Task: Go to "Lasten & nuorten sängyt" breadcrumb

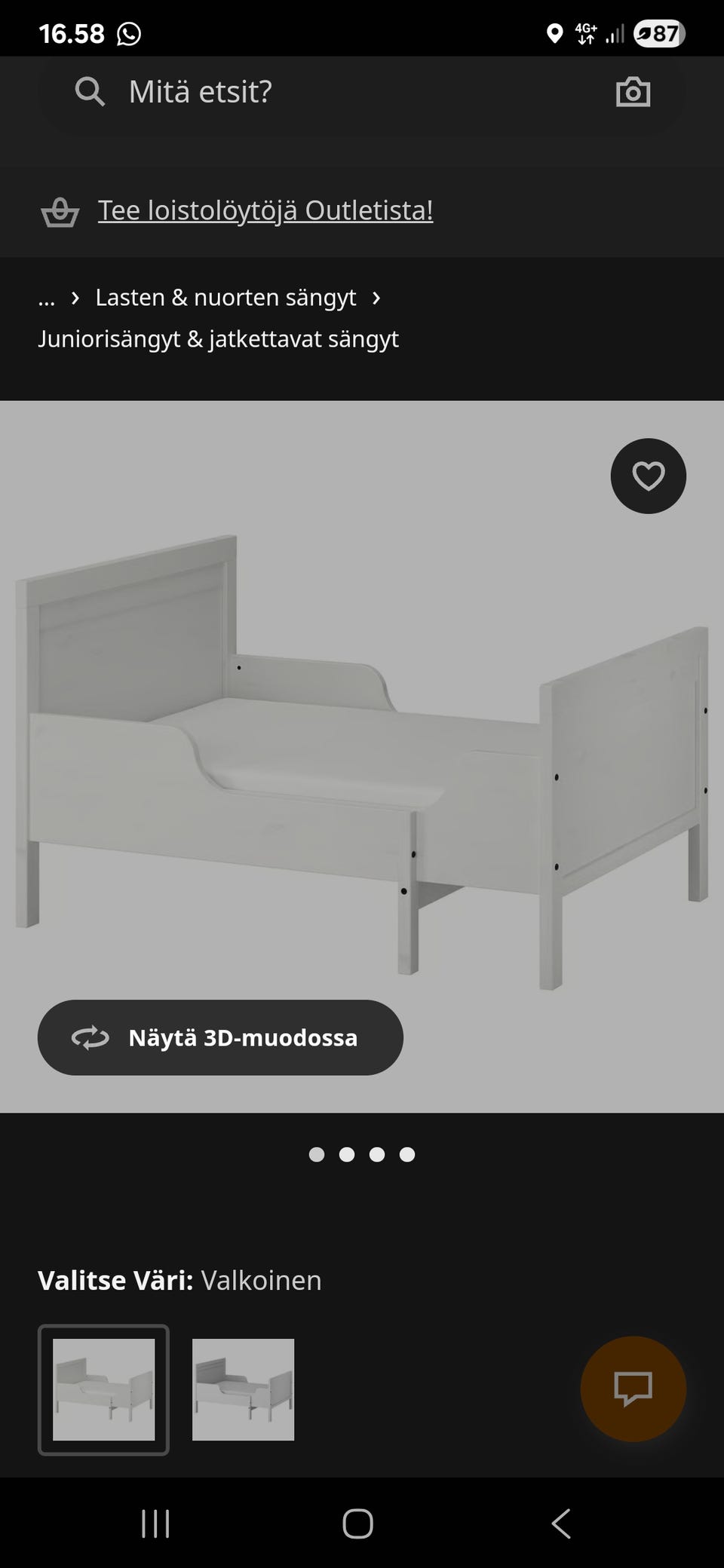Action: pos(225,298)
